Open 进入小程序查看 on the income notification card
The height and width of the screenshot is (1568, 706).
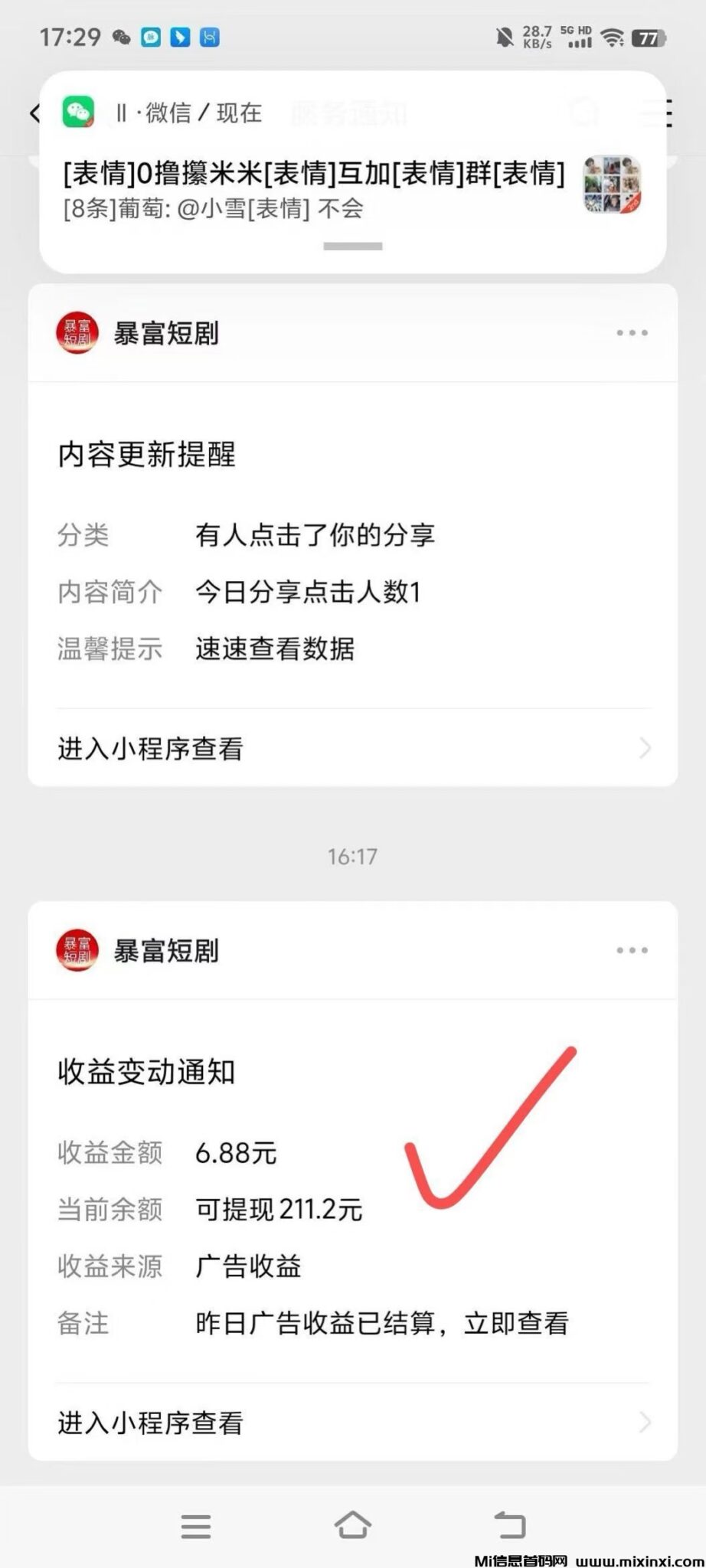click(x=150, y=1423)
